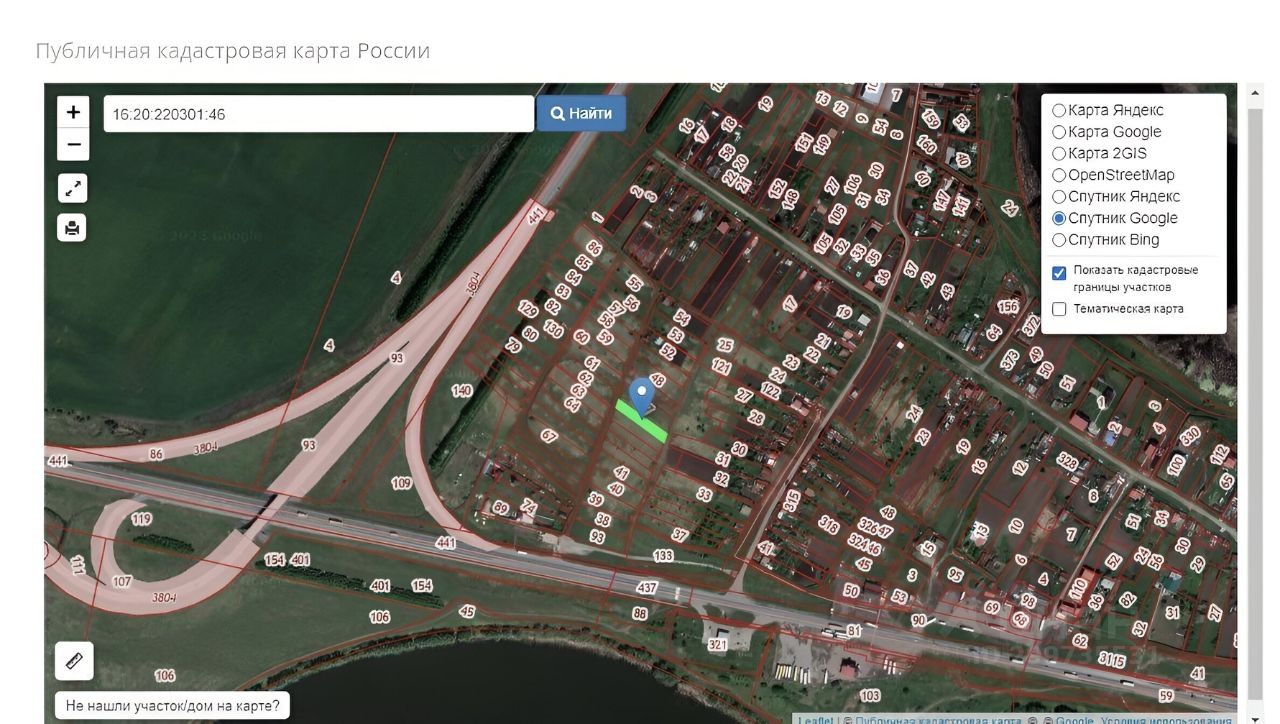
Task: Switch to Карта Google layer
Action: pyautogui.click(x=1059, y=132)
